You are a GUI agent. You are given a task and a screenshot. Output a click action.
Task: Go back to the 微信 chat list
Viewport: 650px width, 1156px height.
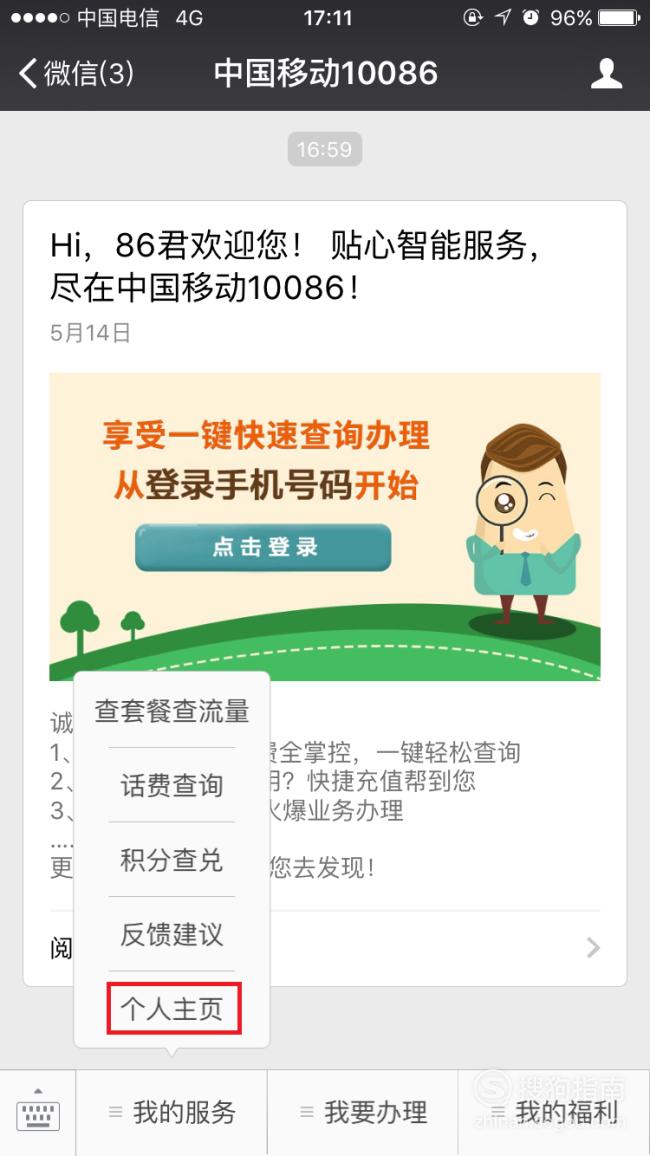coord(76,74)
